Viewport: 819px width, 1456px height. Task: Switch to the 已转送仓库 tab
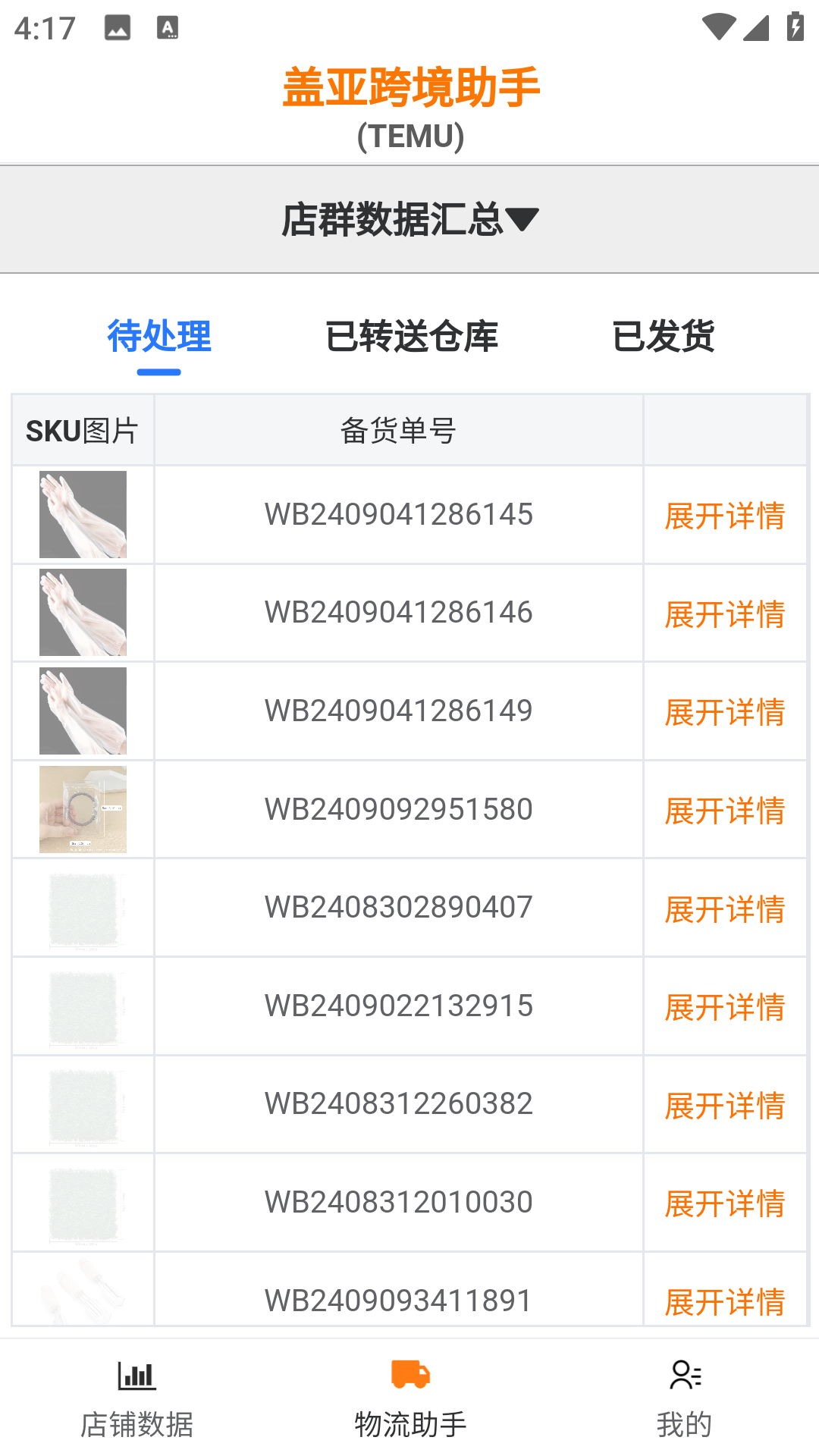click(412, 336)
